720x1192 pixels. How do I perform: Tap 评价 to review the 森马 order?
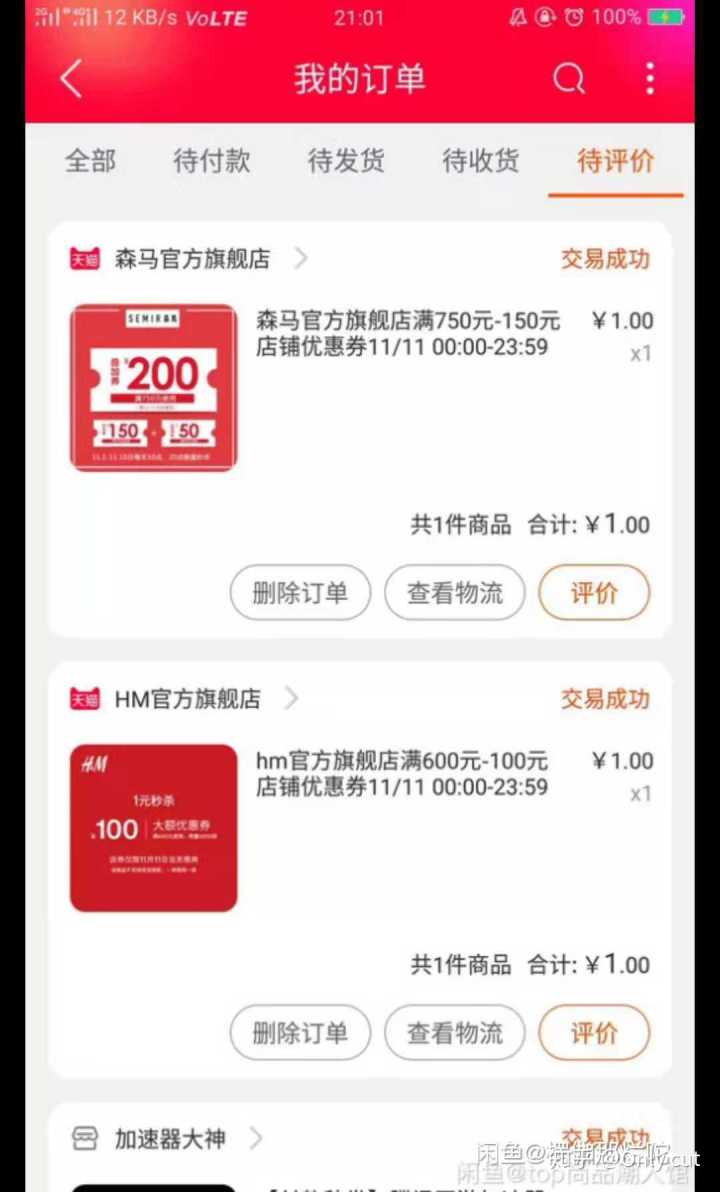pyautogui.click(x=594, y=593)
